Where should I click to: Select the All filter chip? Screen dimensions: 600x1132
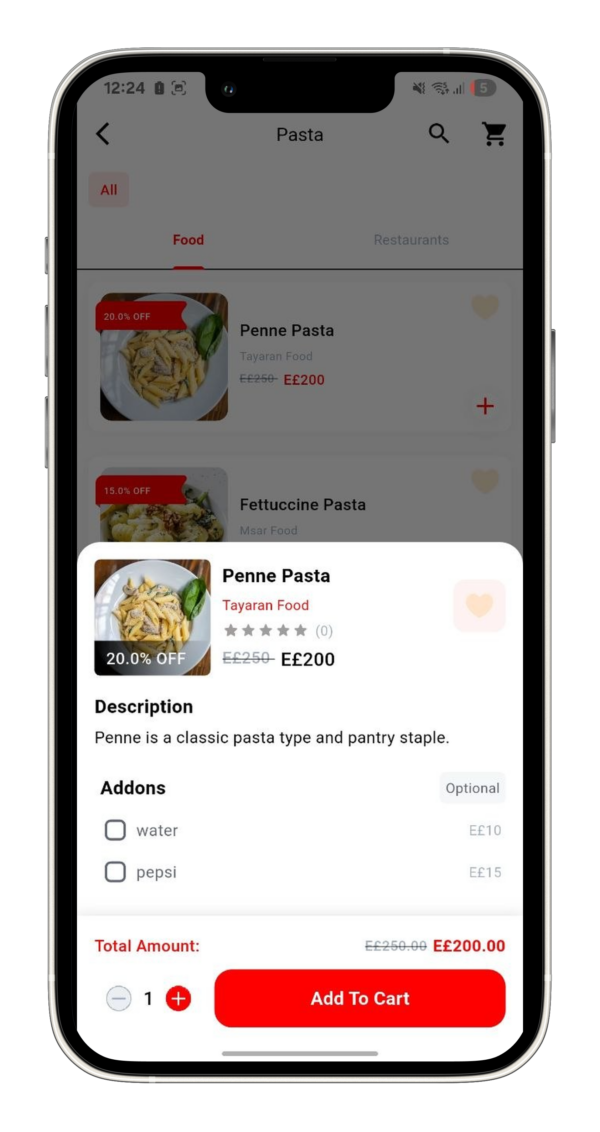109,190
